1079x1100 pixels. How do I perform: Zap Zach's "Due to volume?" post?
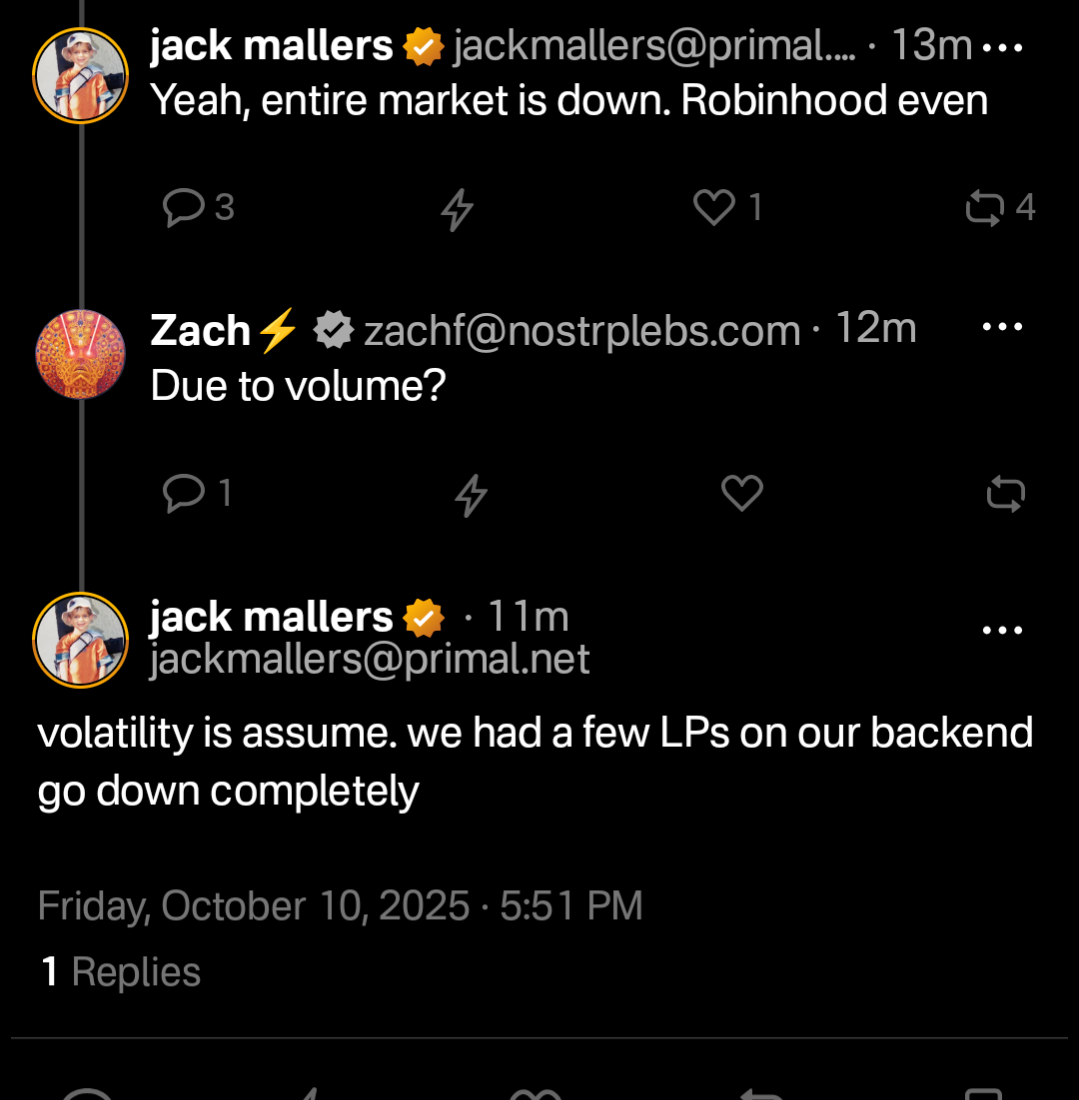tap(470, 494)
